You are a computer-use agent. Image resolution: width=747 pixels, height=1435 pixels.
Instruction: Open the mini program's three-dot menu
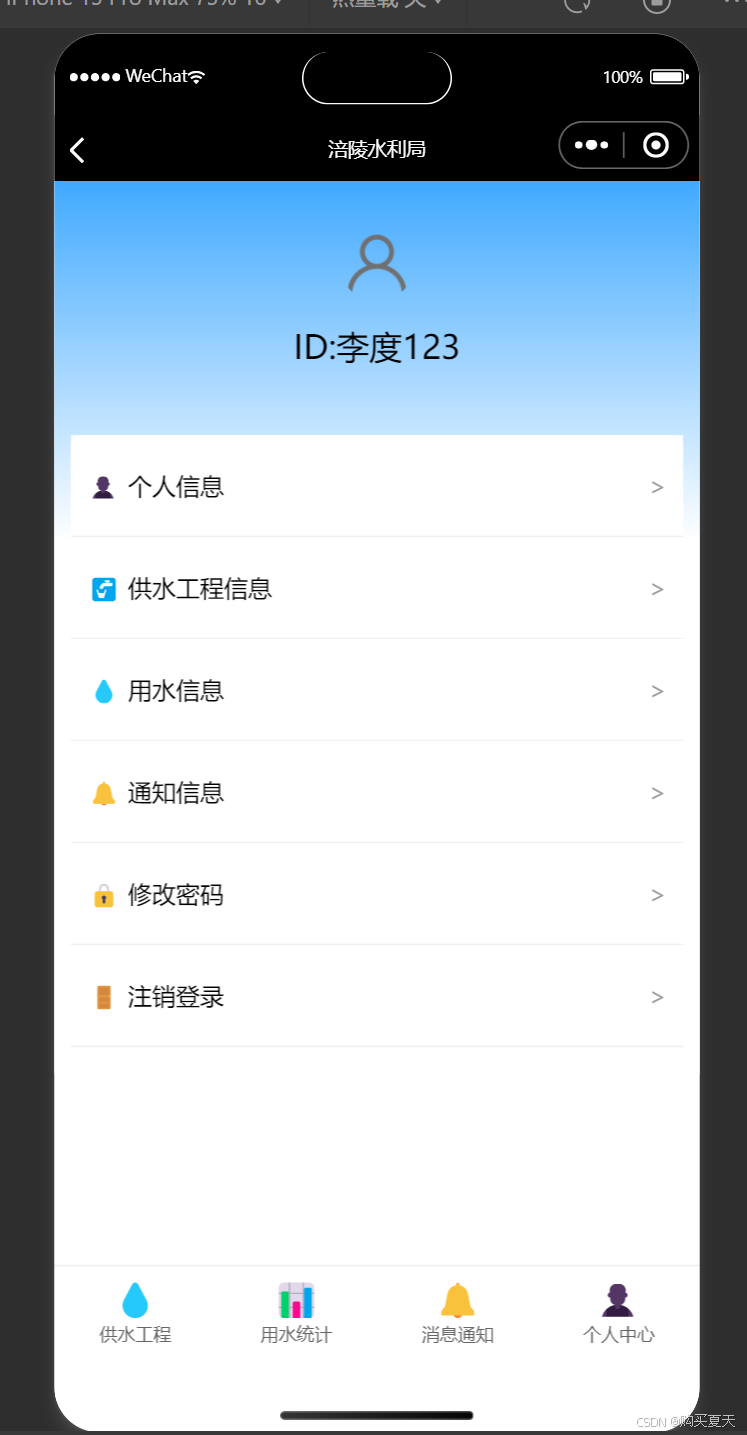[x=591, y=146]
